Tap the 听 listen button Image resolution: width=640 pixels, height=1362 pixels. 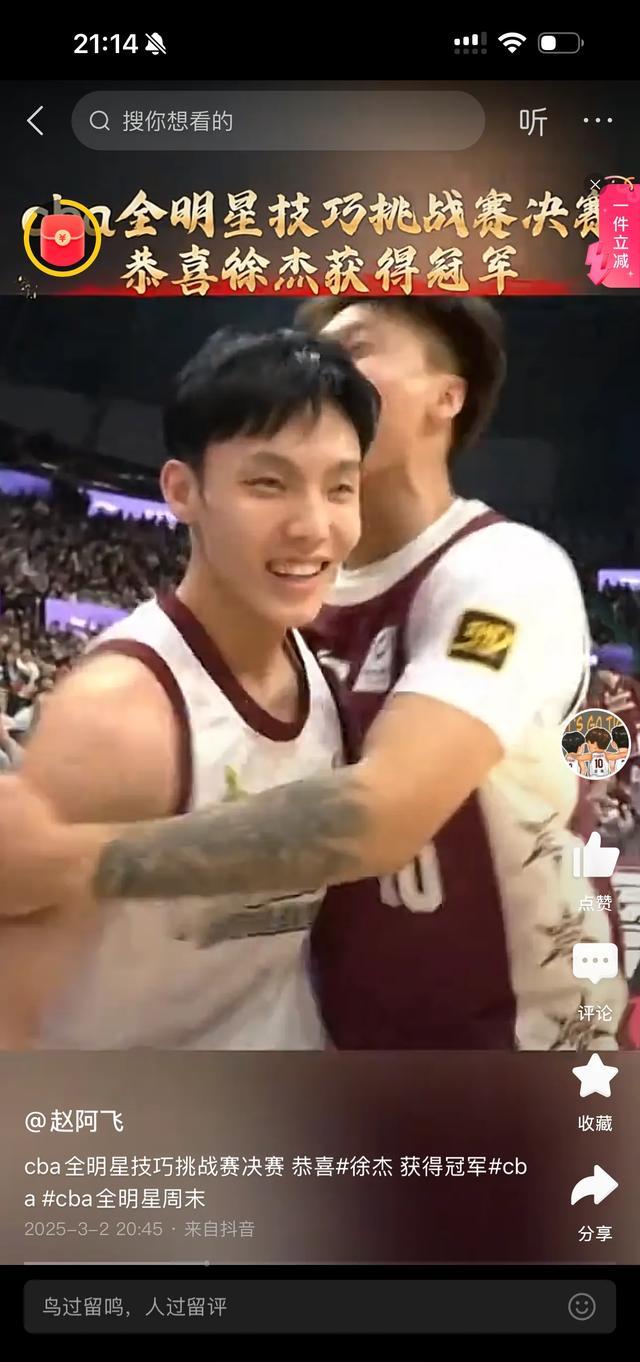point(533,121)
